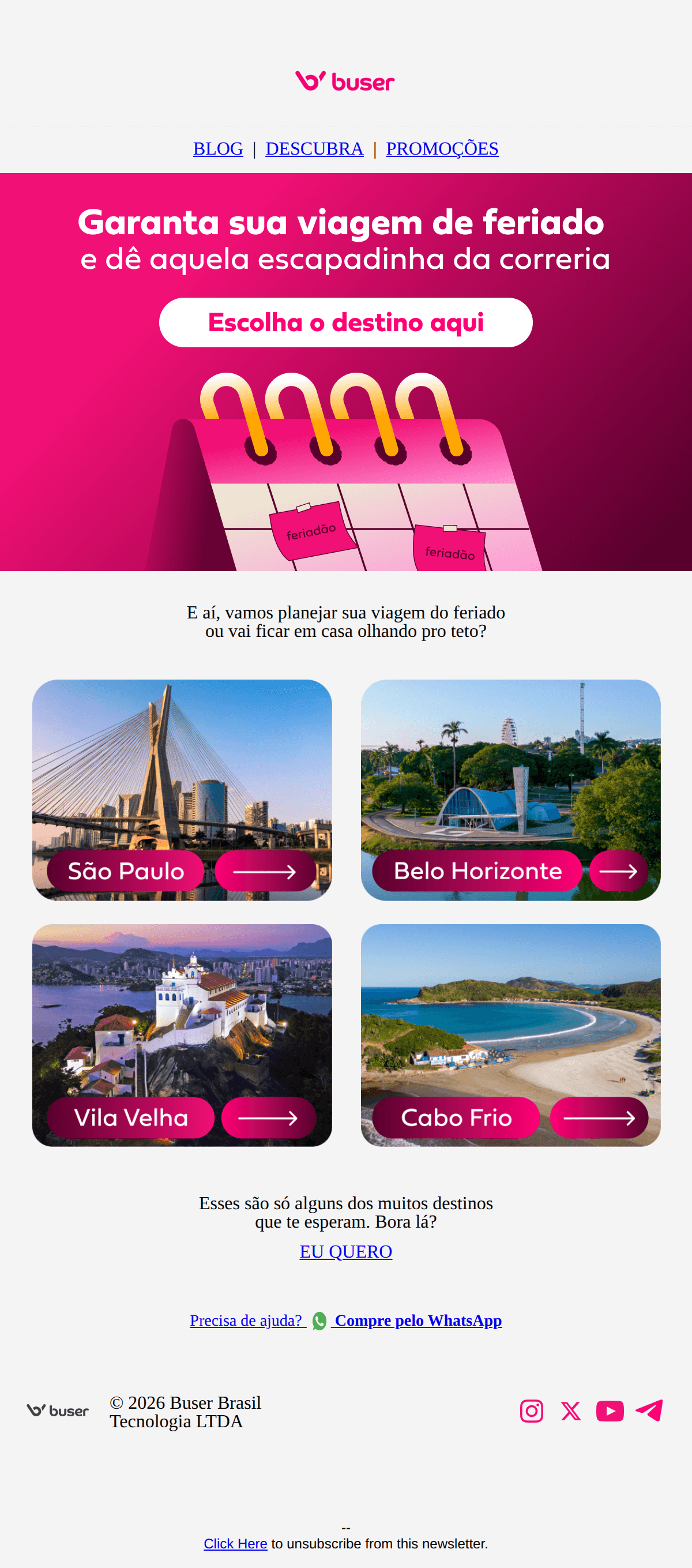The width and height of the screenshot is (692, 1568).
Task: Open the PROMOÇÕES link
Action: 442,148
